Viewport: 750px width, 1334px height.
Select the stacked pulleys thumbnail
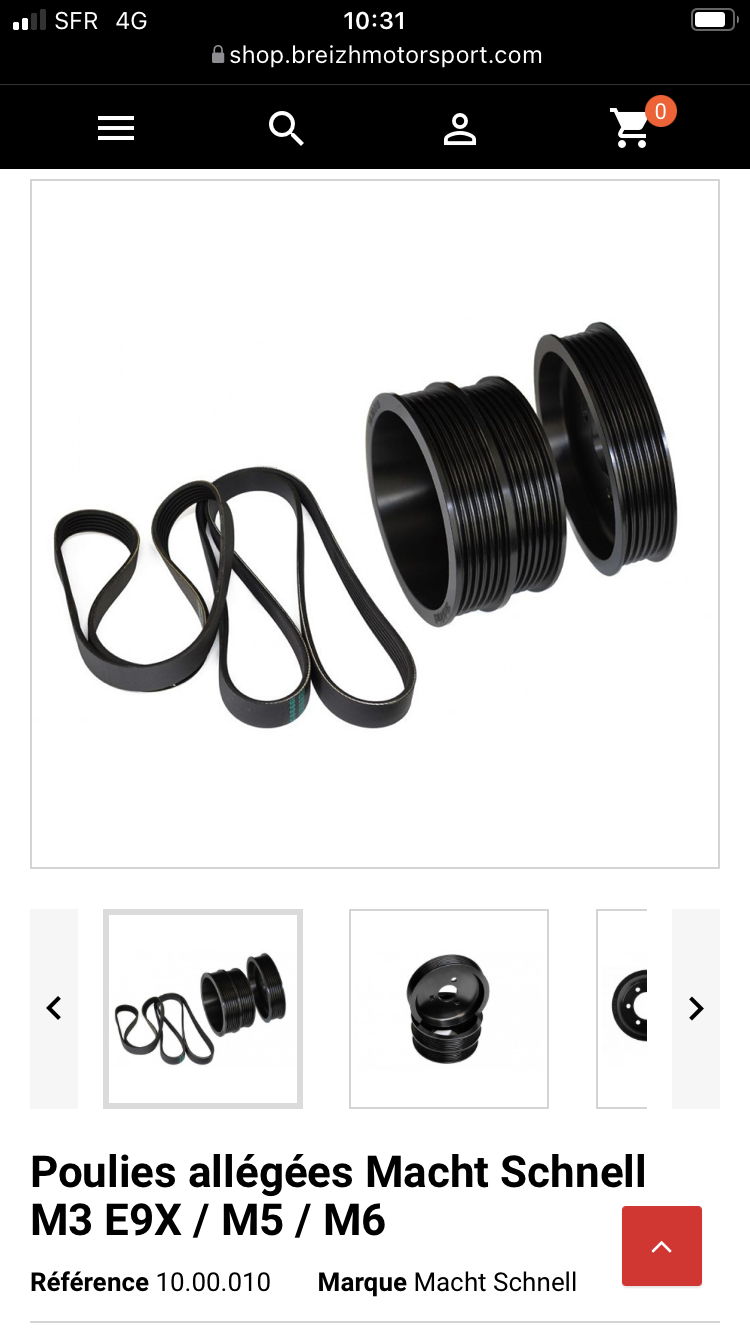(x=449, y=1009)
